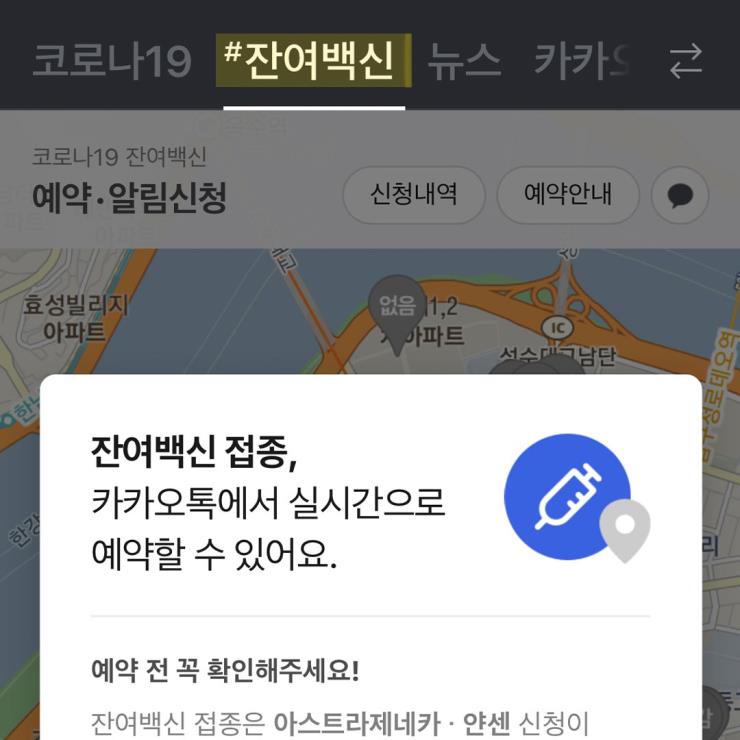Image resolution: width=740 pixels, height=740 pixels.
Task: Tap the tab reorder arrows icon
Action: tap(685, 61)
